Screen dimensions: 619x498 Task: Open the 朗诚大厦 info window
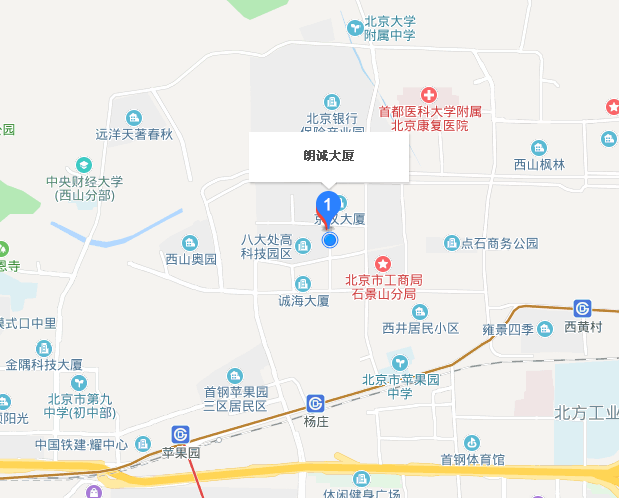tap(329, 156)
